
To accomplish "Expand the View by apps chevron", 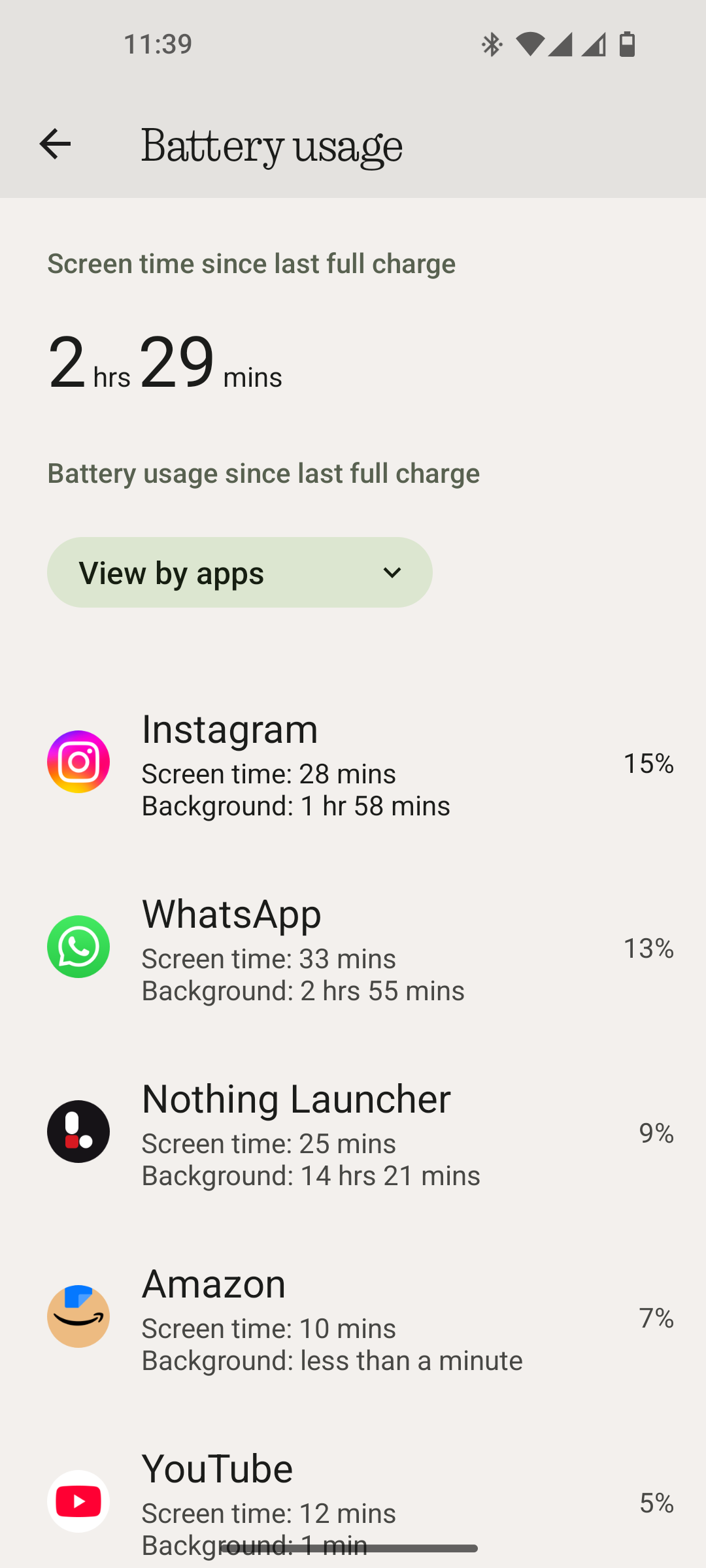I will pos(392,572).
